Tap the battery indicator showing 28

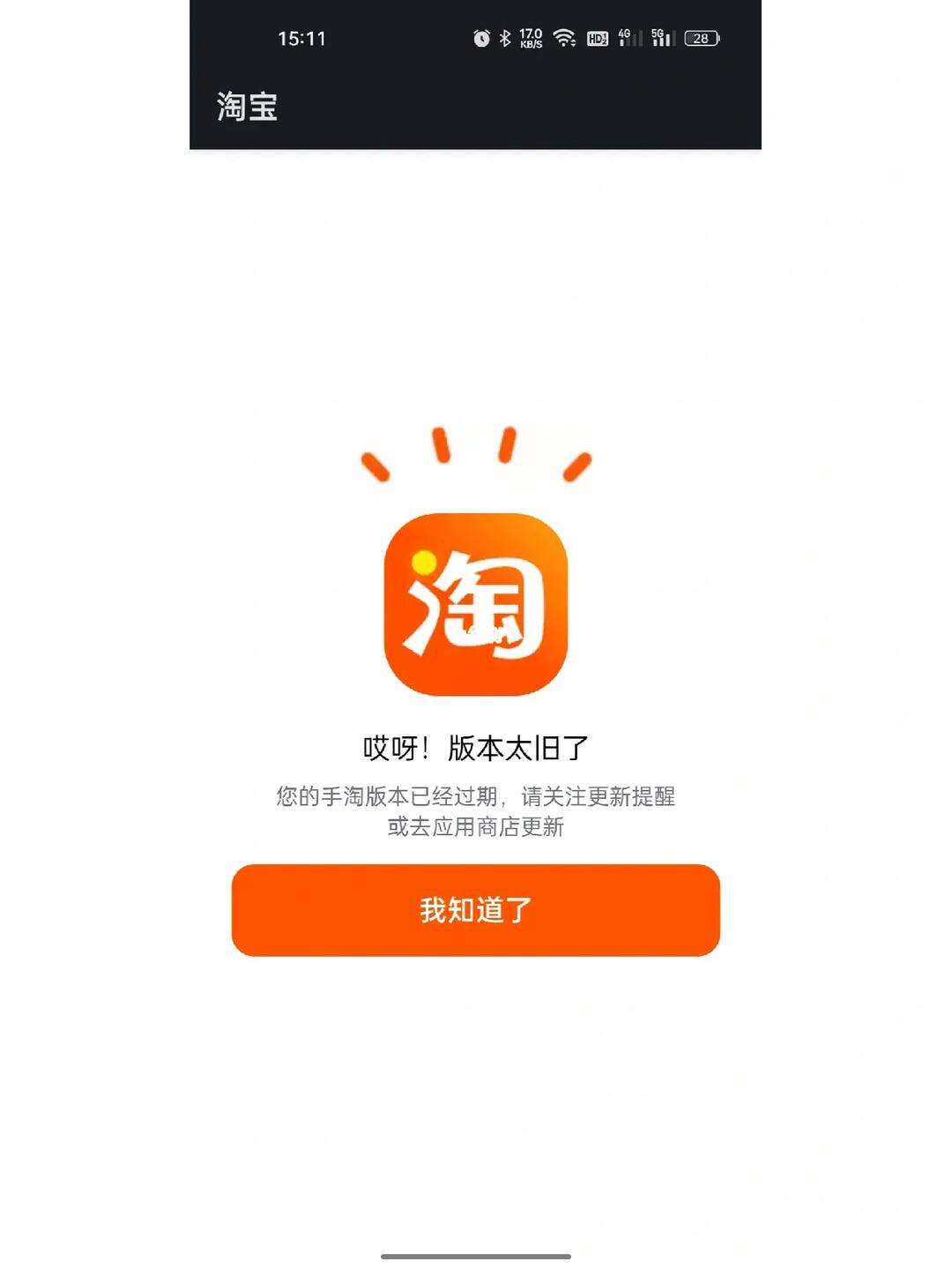(x=701, y=38)
